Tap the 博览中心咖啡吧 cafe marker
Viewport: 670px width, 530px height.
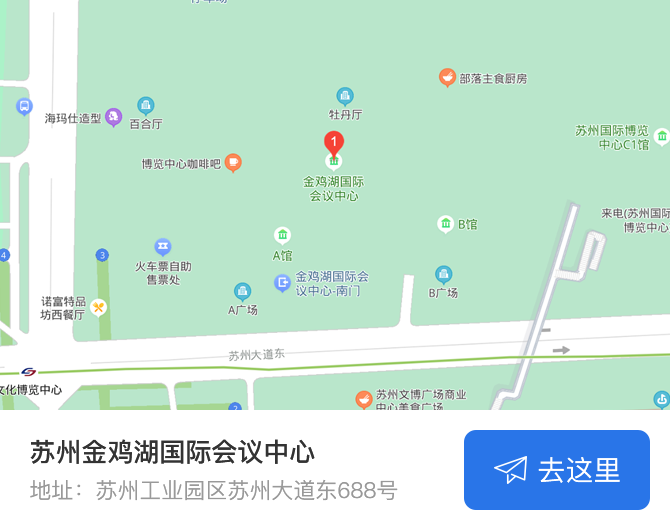click(233, 162)
